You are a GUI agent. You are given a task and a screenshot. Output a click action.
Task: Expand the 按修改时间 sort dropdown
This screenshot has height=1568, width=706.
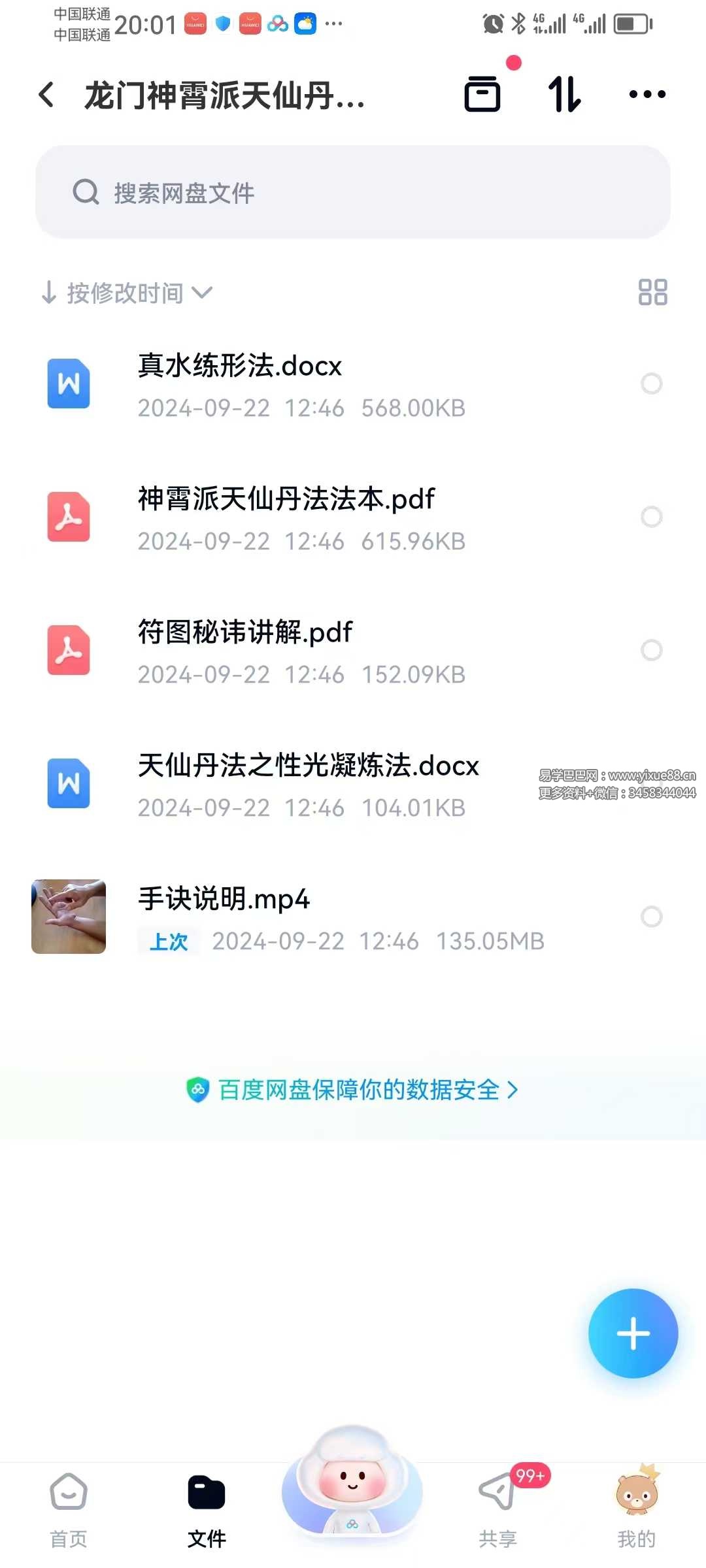click(x=128, y=293)
